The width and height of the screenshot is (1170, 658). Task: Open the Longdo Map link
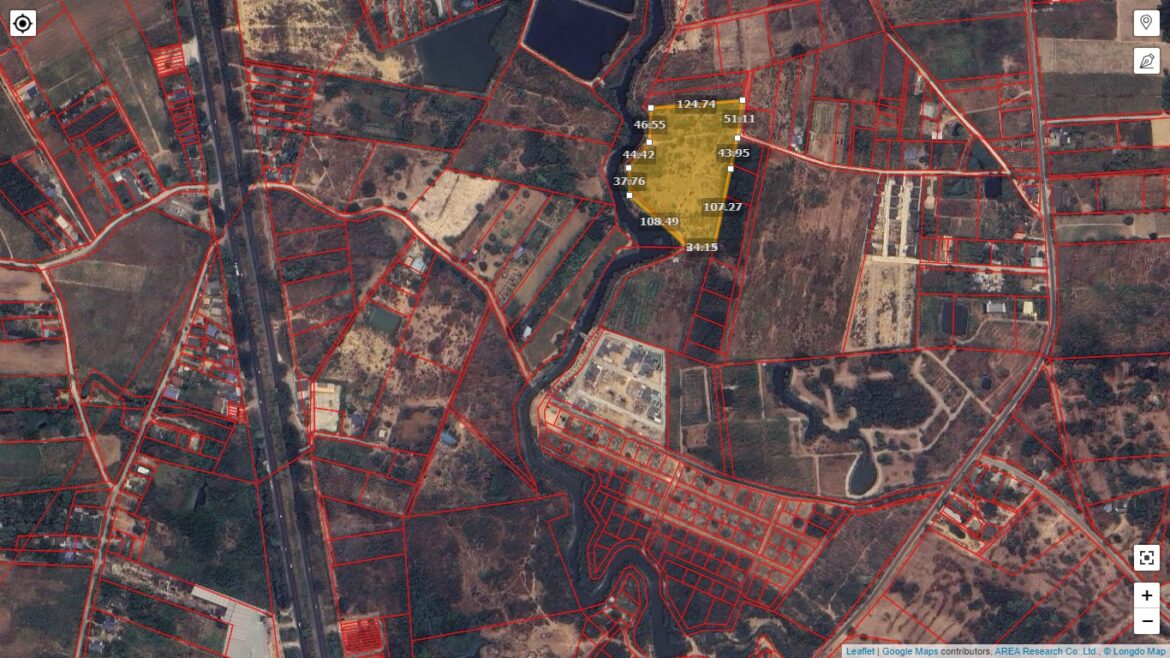pos(1138,651)
